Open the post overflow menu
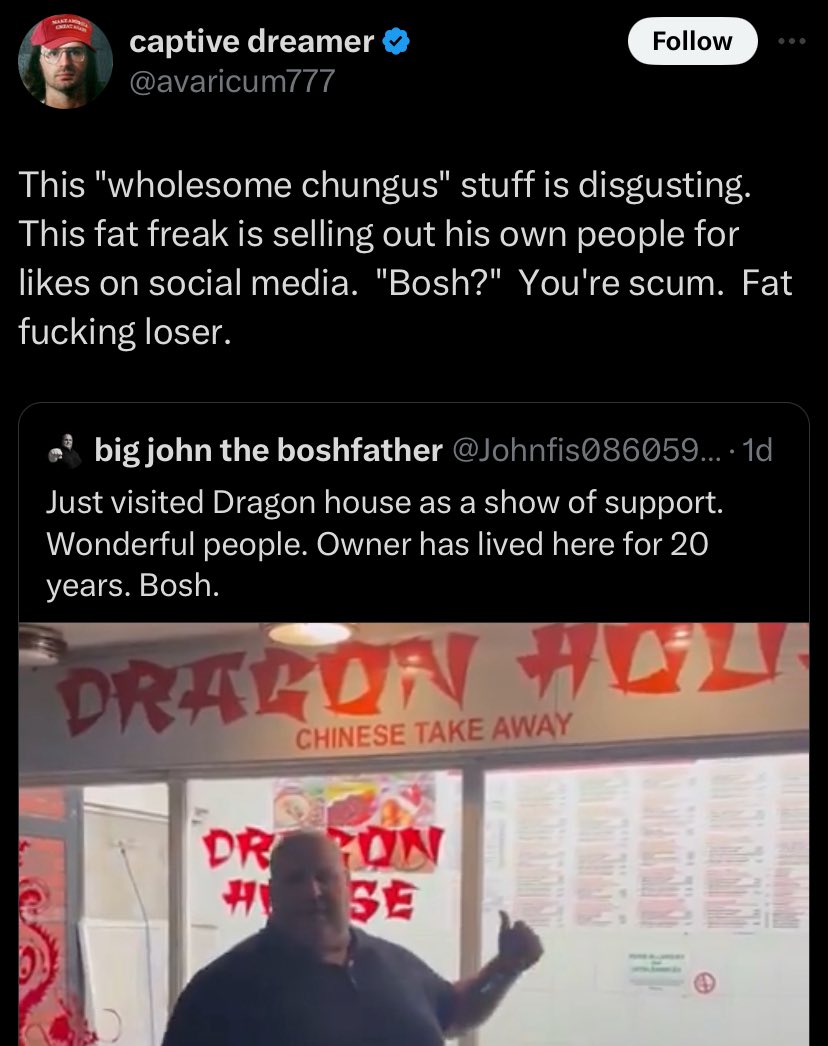This screenshot has width=828, height=1046. coord(793,43)
